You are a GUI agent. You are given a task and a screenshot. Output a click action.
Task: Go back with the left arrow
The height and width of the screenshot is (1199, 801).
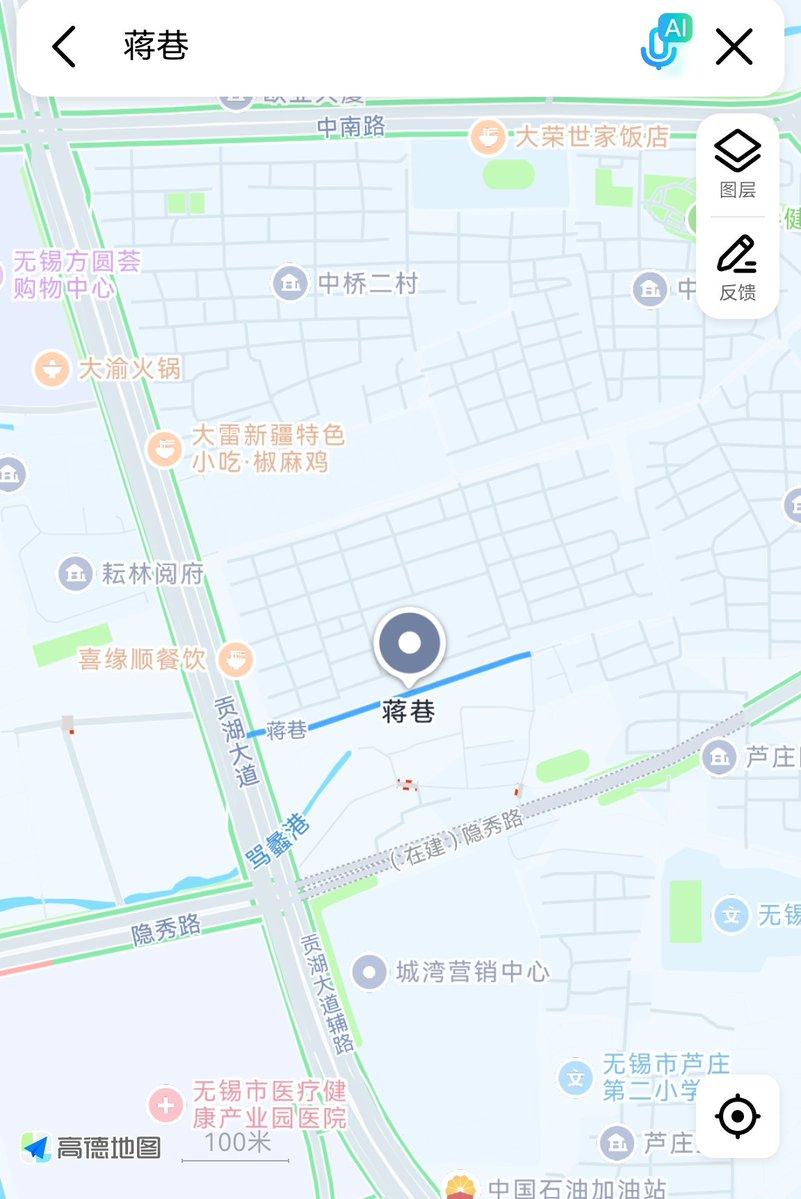[x=64, y=45]
